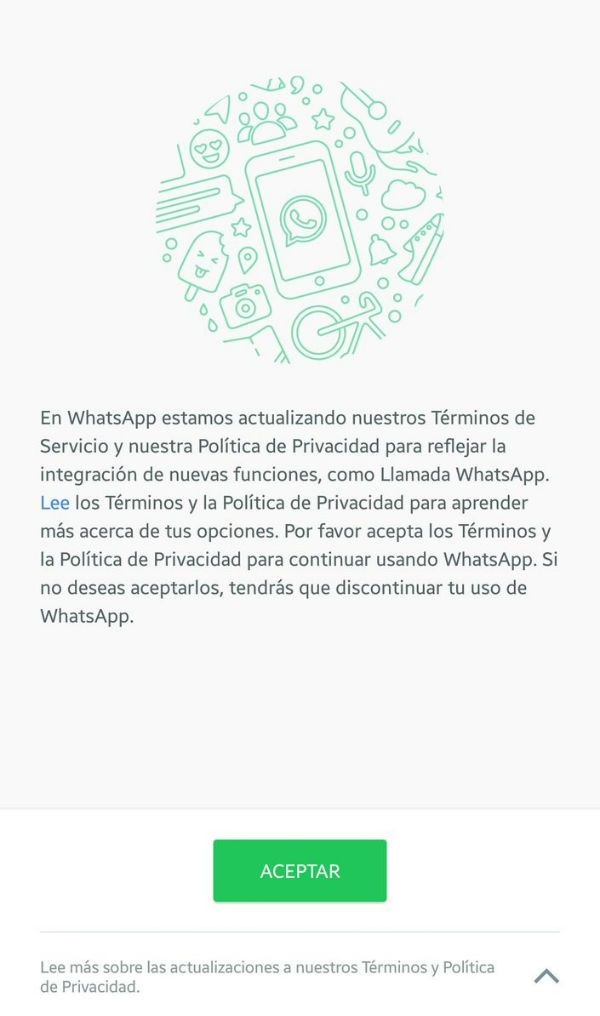Image resolution: width=600 pixels, height=1016 pixels.
Task: Expand the terms updates chevron
Action: (x=546, y=976)
